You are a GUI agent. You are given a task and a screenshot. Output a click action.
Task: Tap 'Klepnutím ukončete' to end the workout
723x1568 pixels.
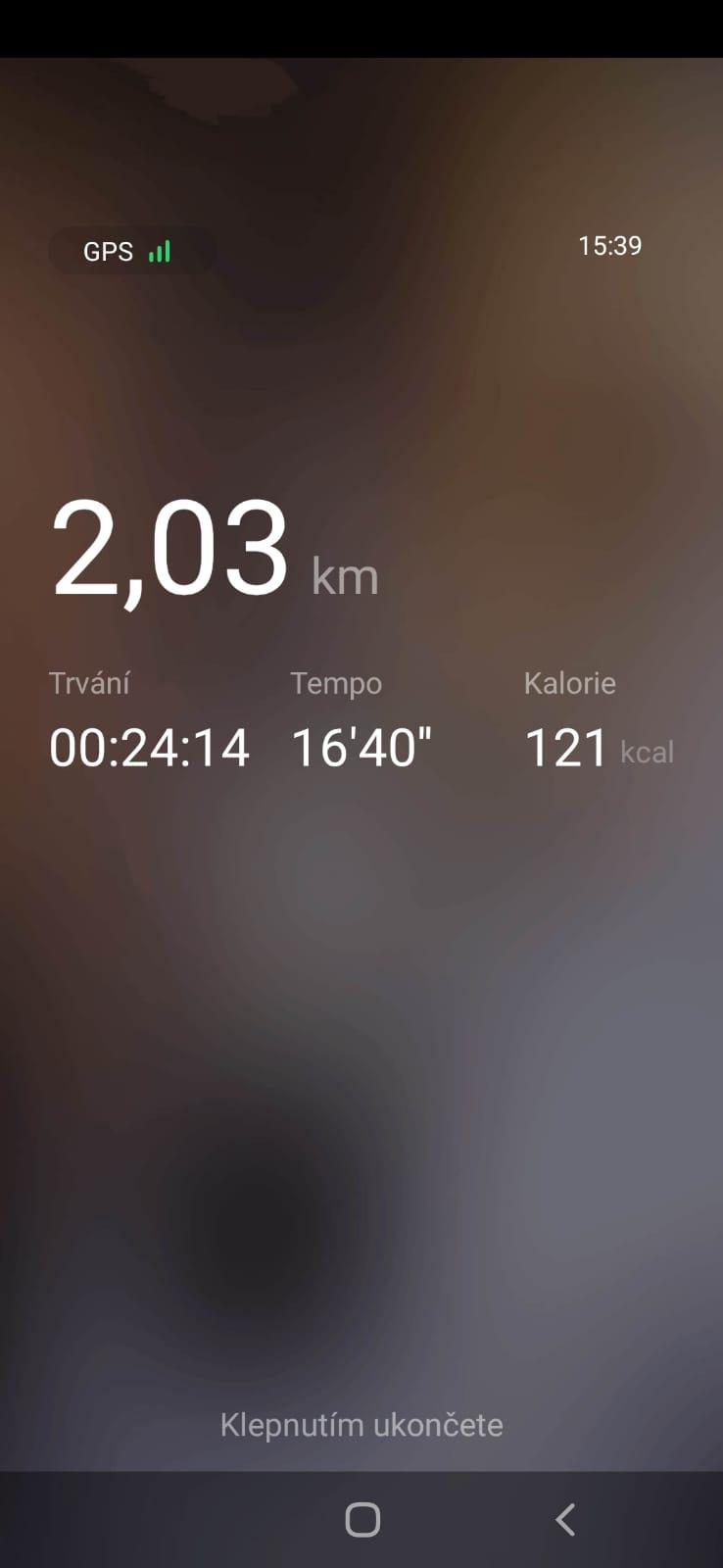[x=361, y=1425]
